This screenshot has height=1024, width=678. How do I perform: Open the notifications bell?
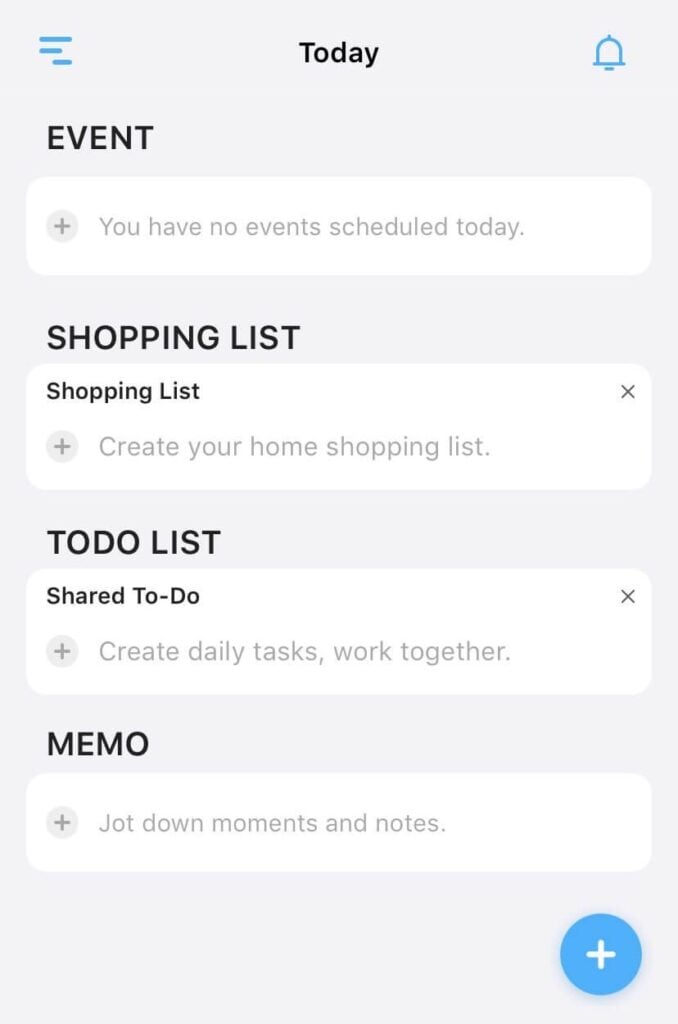(608, 52)
